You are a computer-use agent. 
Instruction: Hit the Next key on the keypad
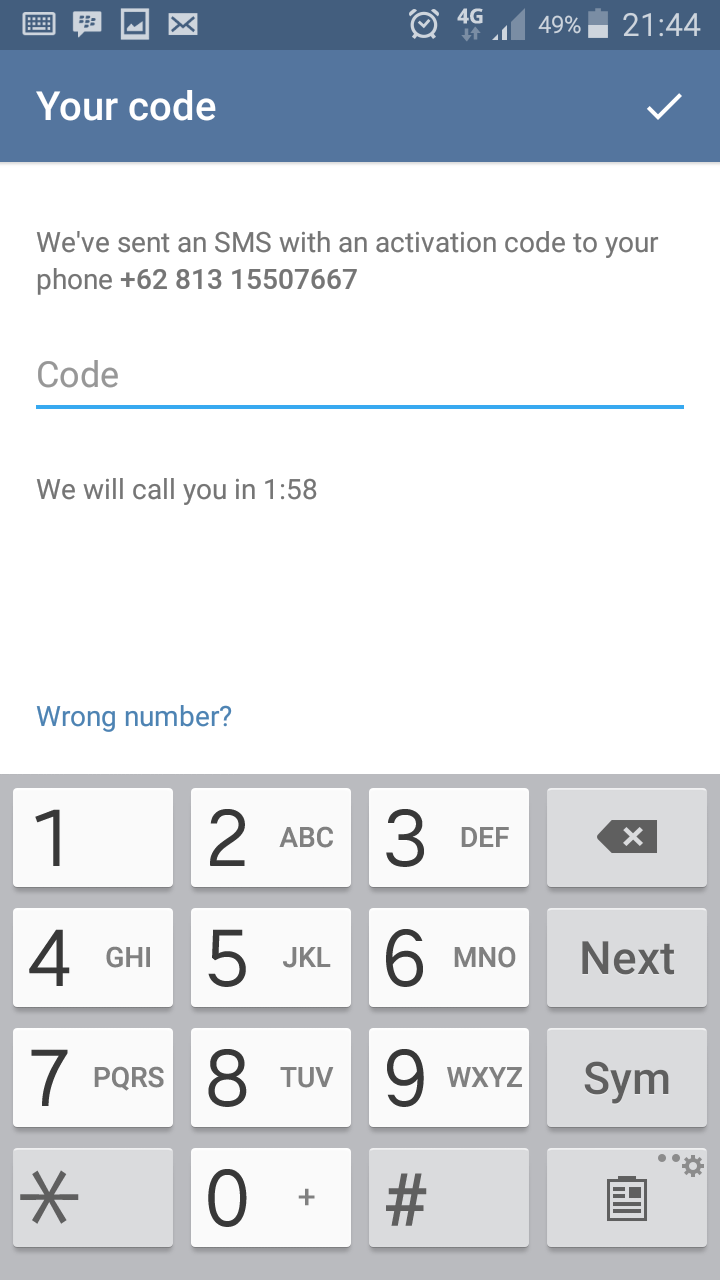coord(627,957)
